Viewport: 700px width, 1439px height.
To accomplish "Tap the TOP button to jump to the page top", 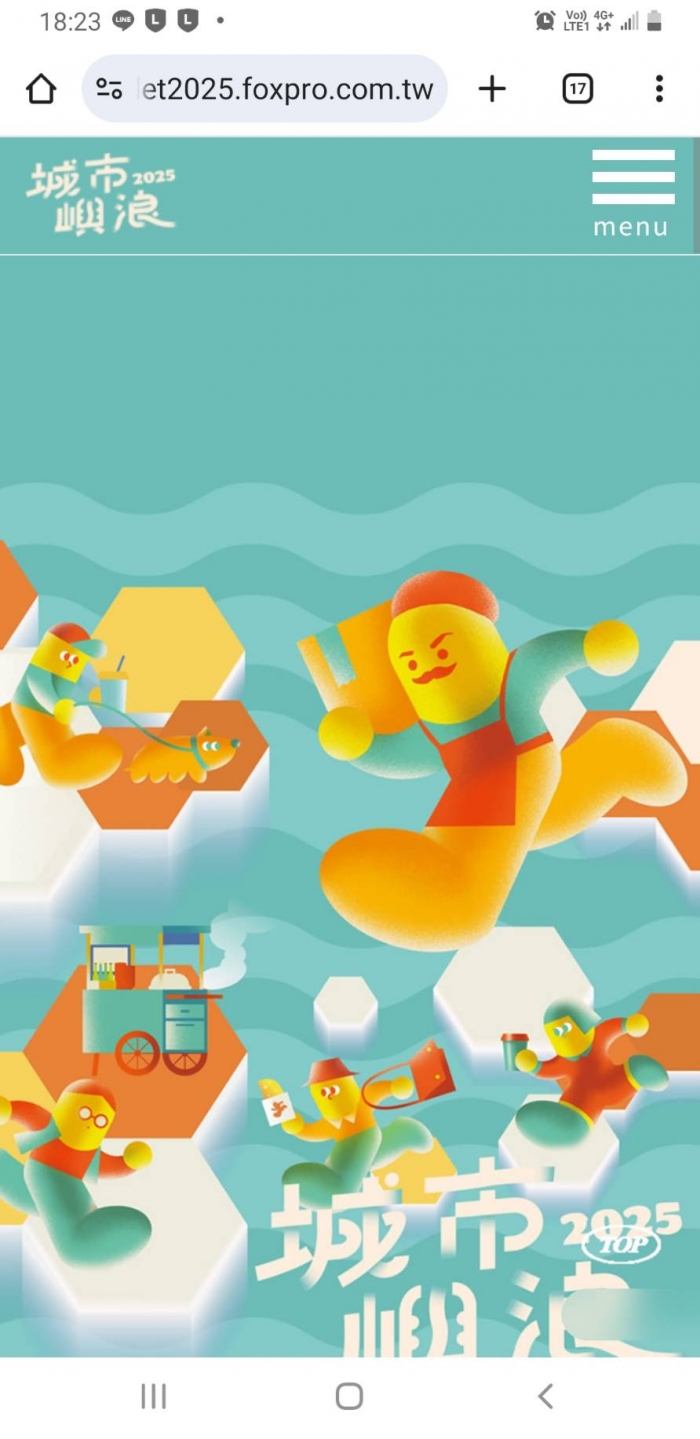I will coord(621,1245).
